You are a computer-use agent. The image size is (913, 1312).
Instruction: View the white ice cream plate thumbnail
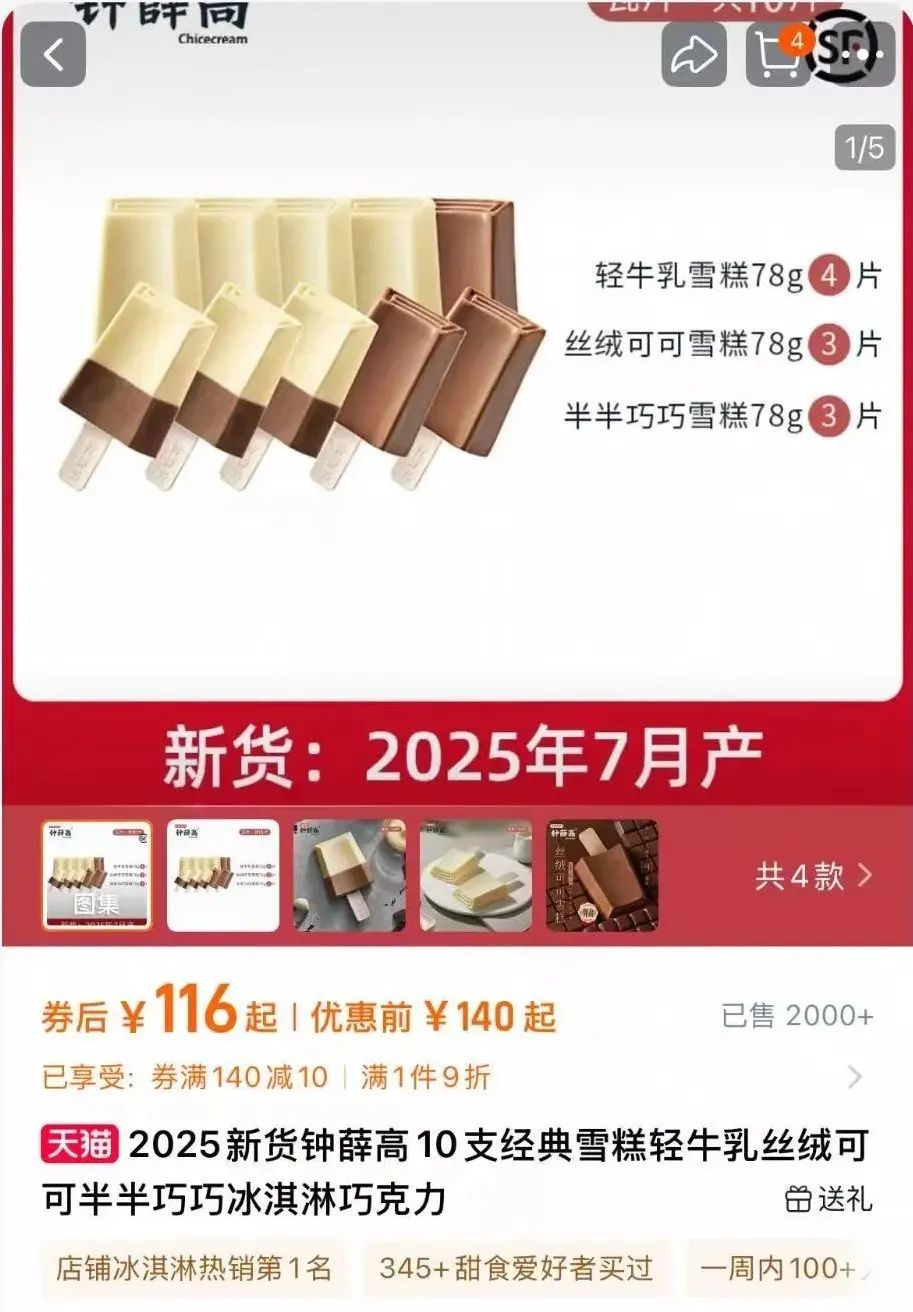coord(475,876)
